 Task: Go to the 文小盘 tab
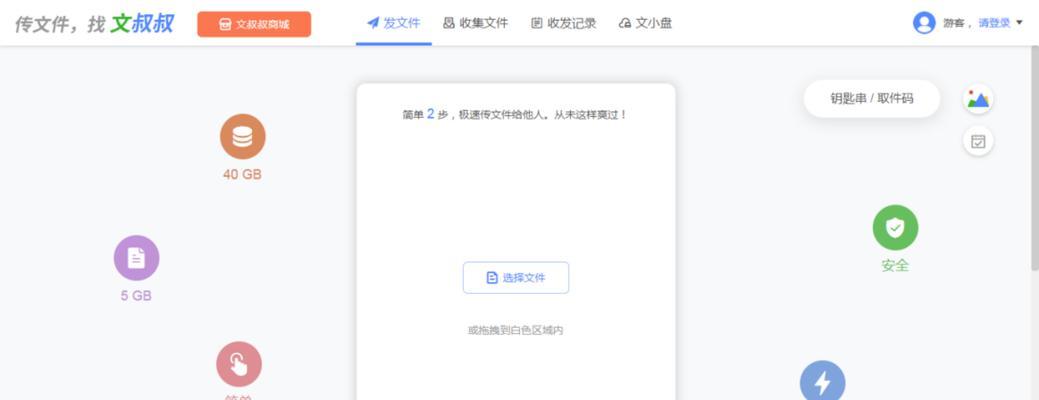click(x=645, y=23)
